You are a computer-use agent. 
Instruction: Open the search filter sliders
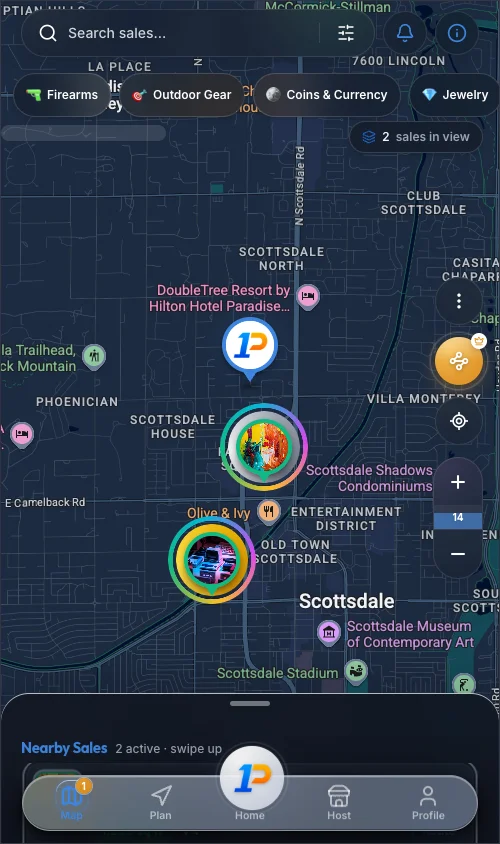pyautogui.click(x=346, y=33)
